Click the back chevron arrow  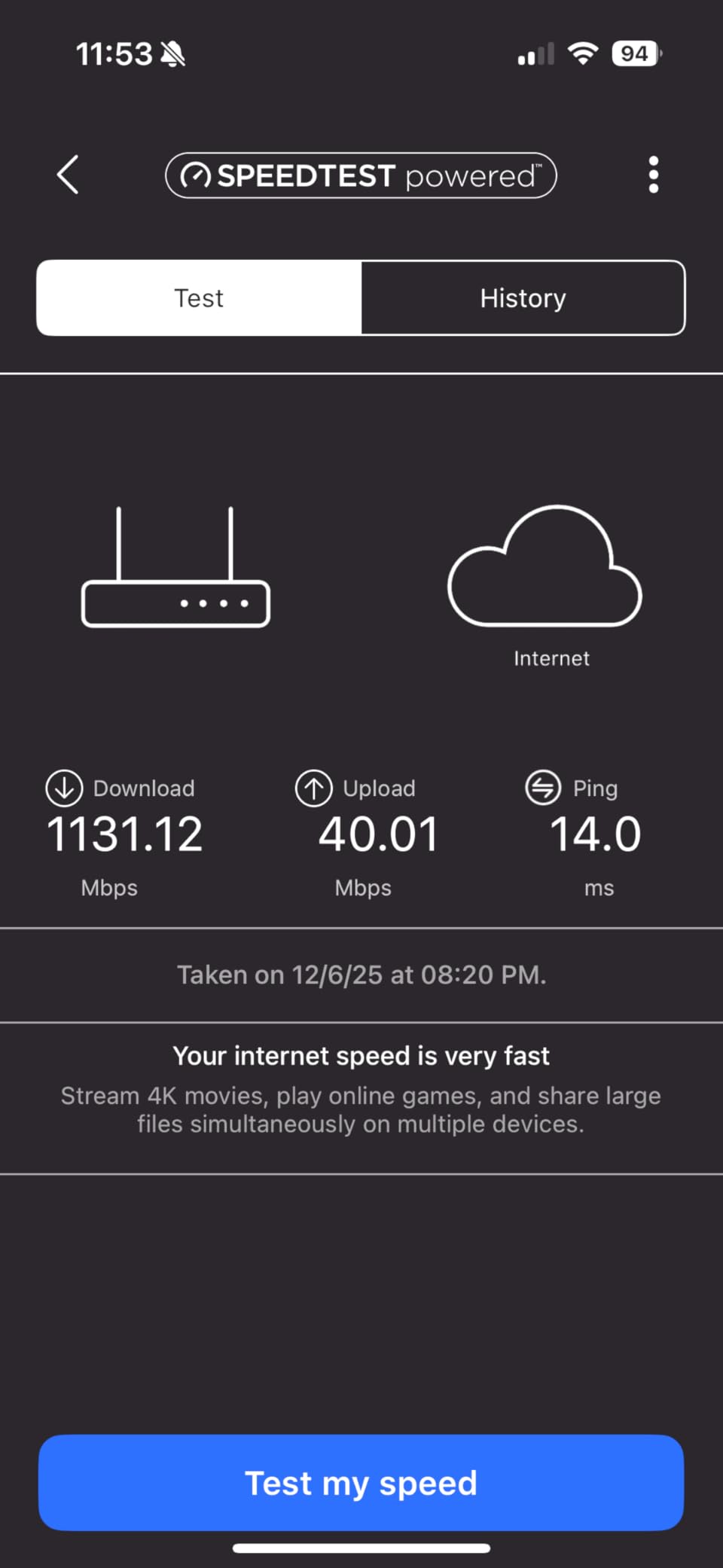point(67,174)
